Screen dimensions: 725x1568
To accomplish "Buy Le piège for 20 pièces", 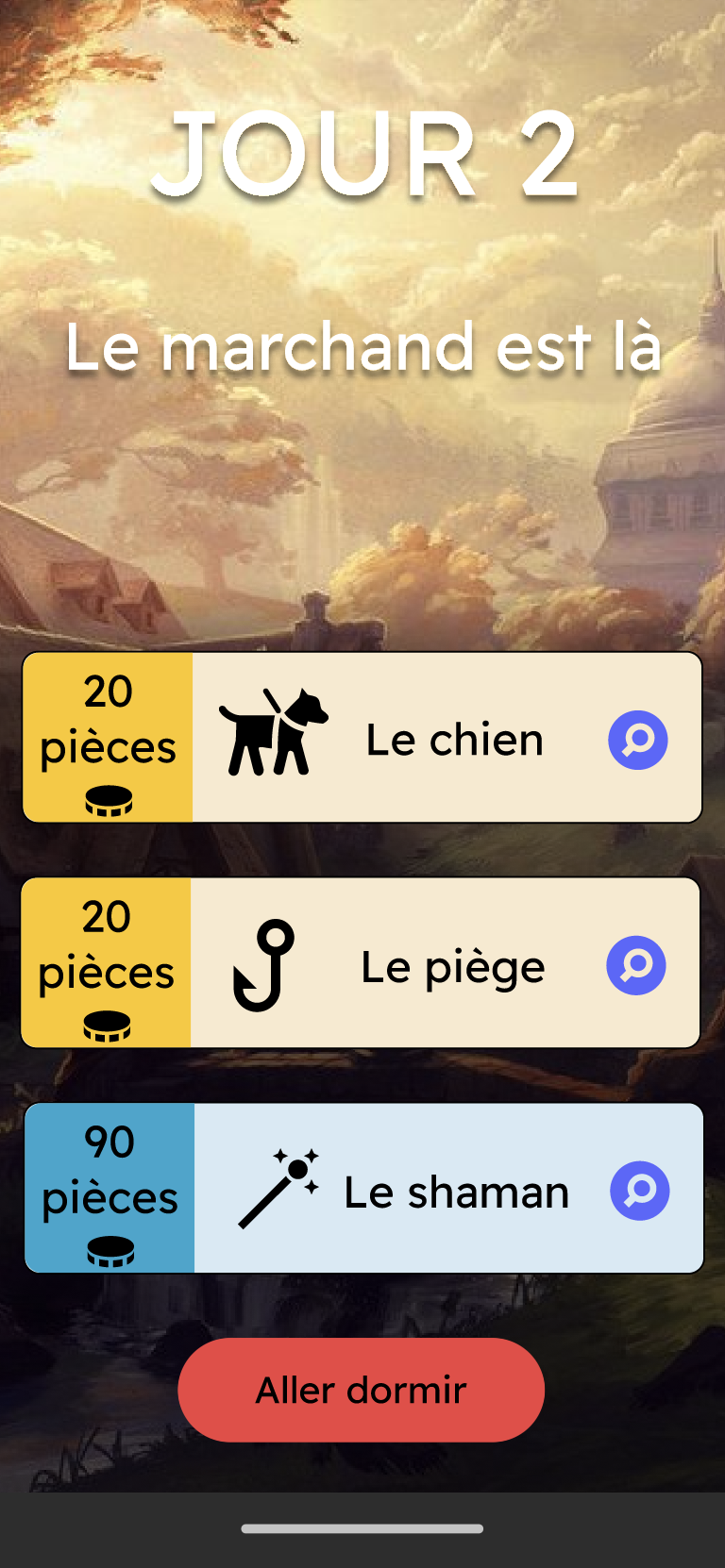I will click(x=106, y=963).
